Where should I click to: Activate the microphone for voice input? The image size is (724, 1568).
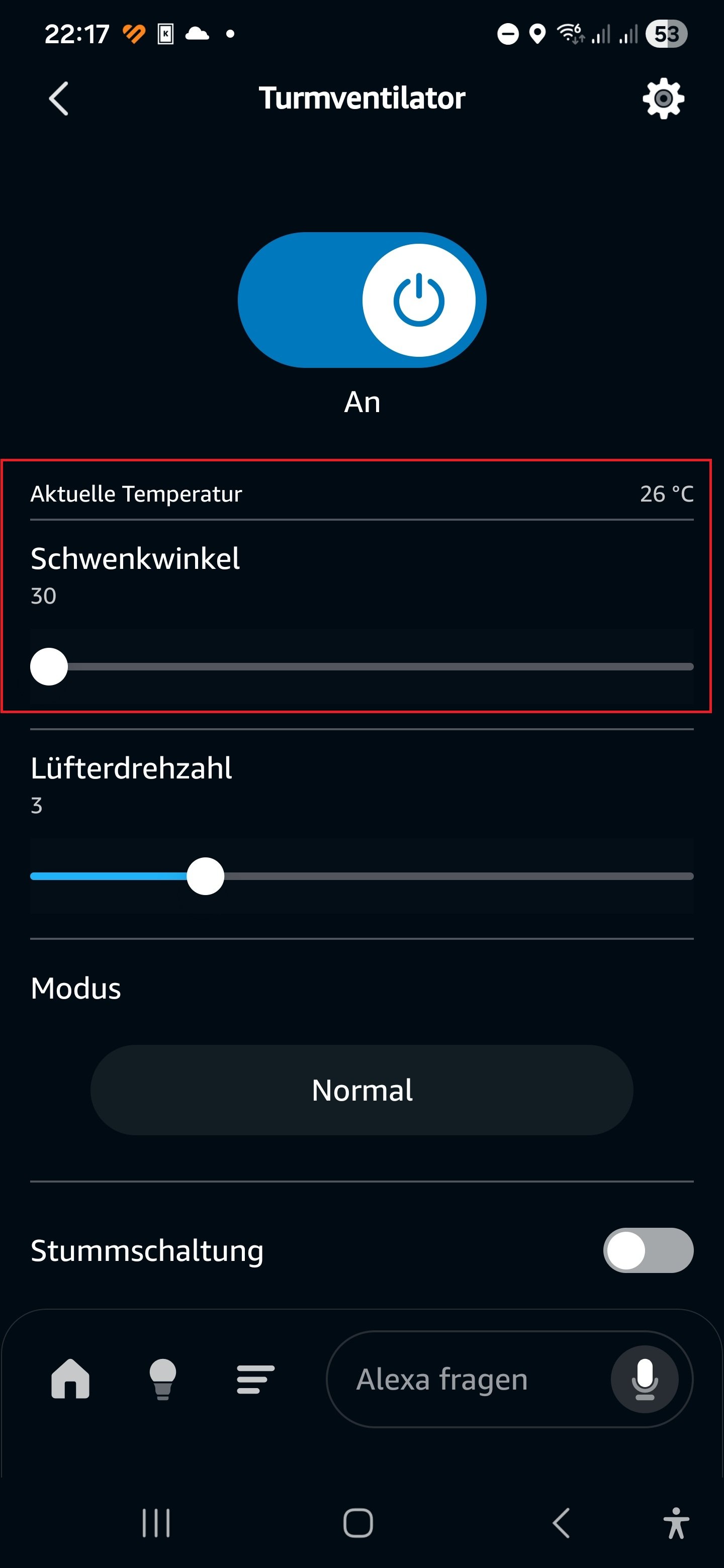click(644, 1379)
